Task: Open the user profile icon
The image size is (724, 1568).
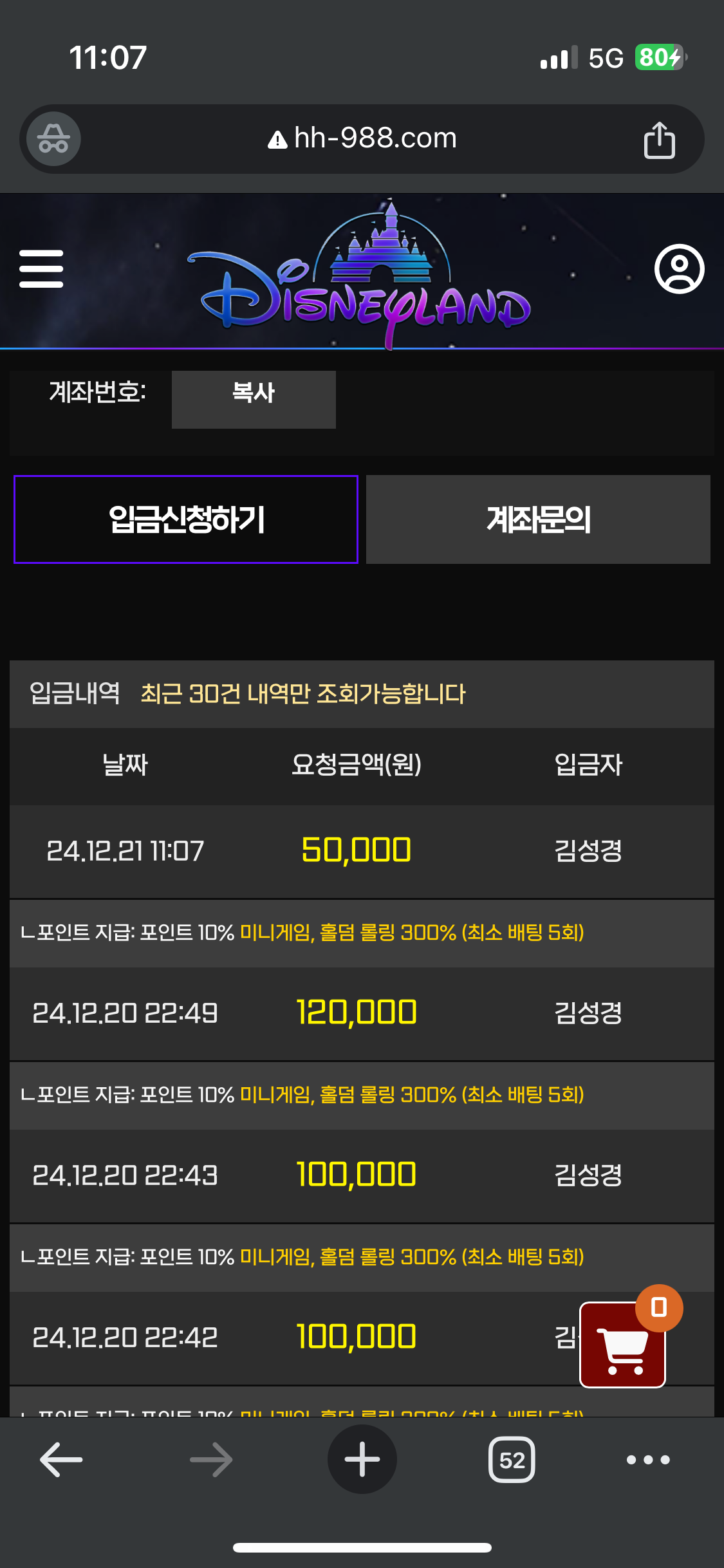Action: pyautogui.click(x=679, y=269)
